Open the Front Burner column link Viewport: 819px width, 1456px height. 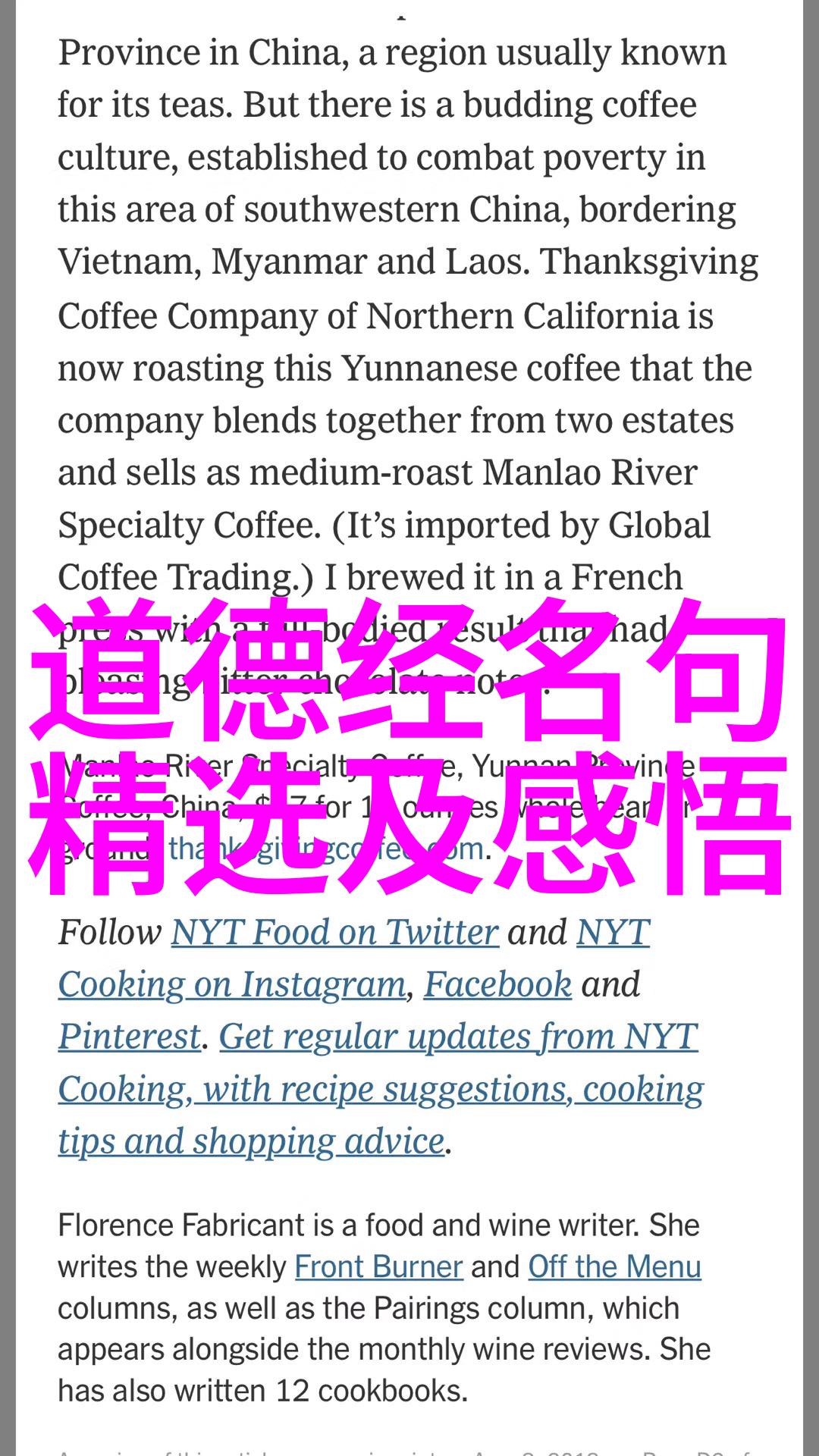pos(378,1266)
